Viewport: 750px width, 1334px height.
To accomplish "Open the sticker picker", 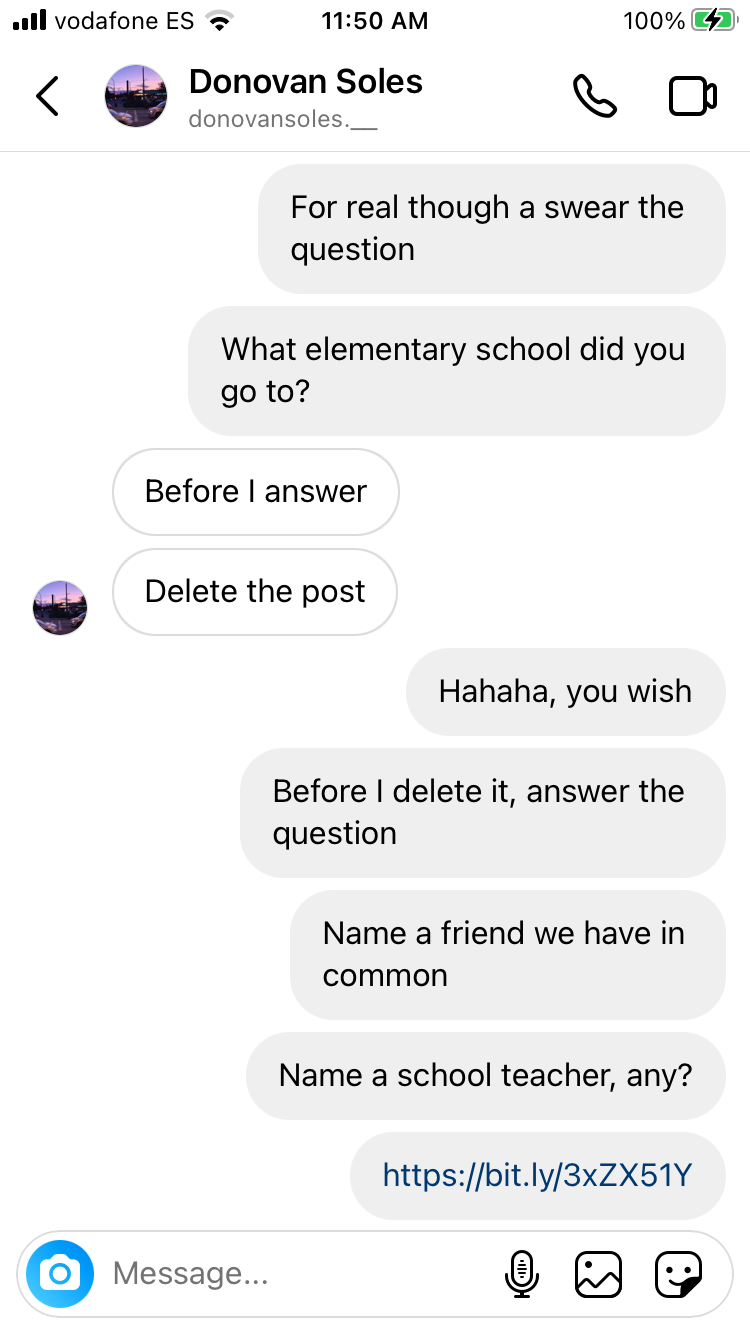I will pos(678,1273).
